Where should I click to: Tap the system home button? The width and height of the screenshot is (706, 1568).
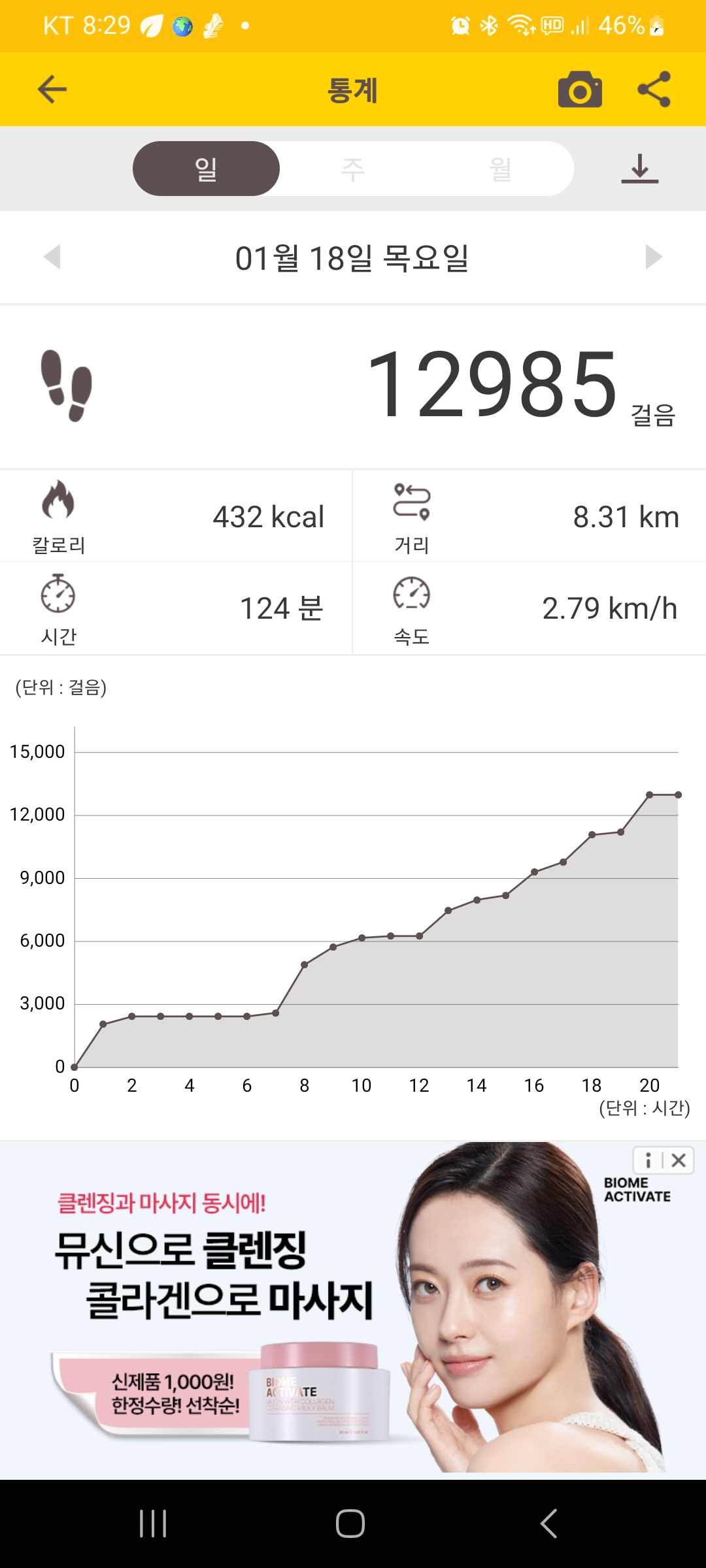(x=350, y=1524)
